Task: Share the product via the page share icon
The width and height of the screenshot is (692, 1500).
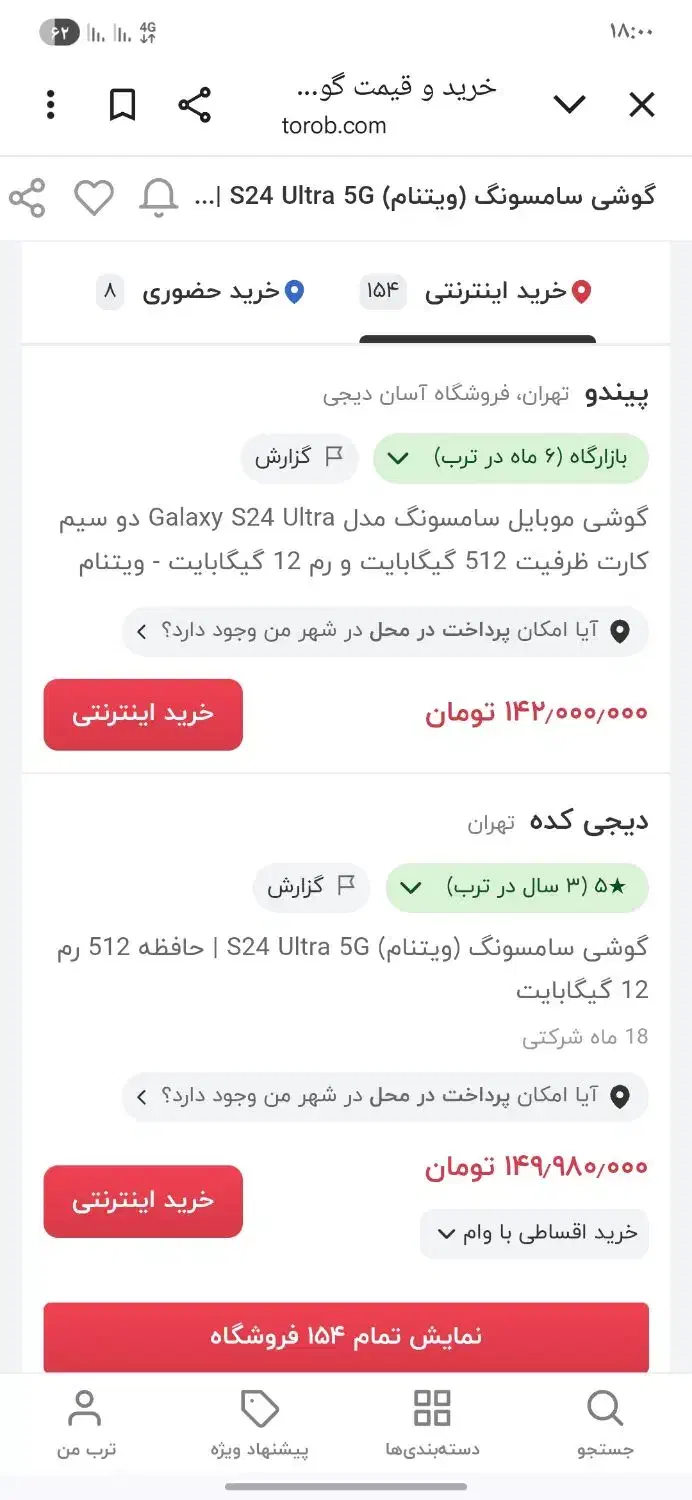Action: click(28, 197)
